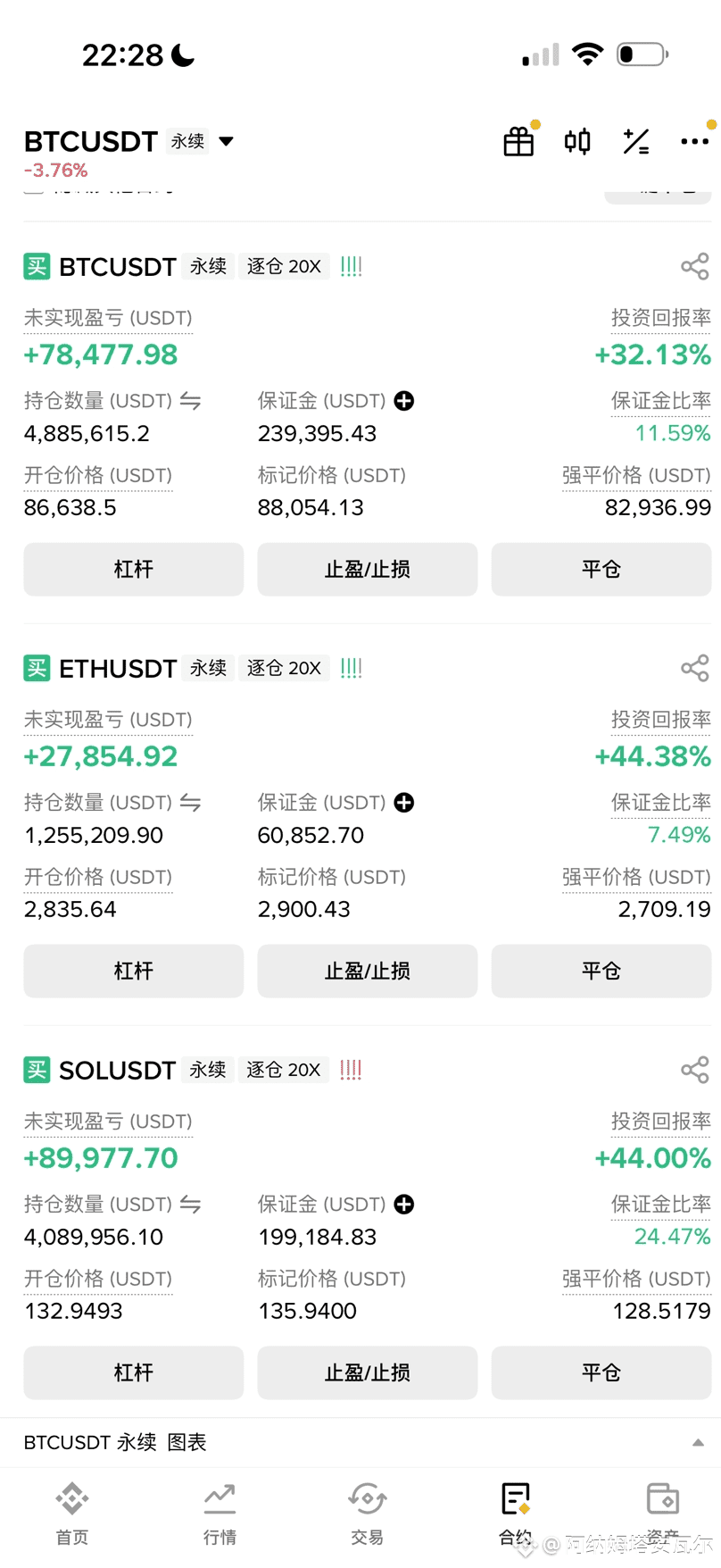
Task: Open the three-dot overflow menu
Action: click(694, 141)
